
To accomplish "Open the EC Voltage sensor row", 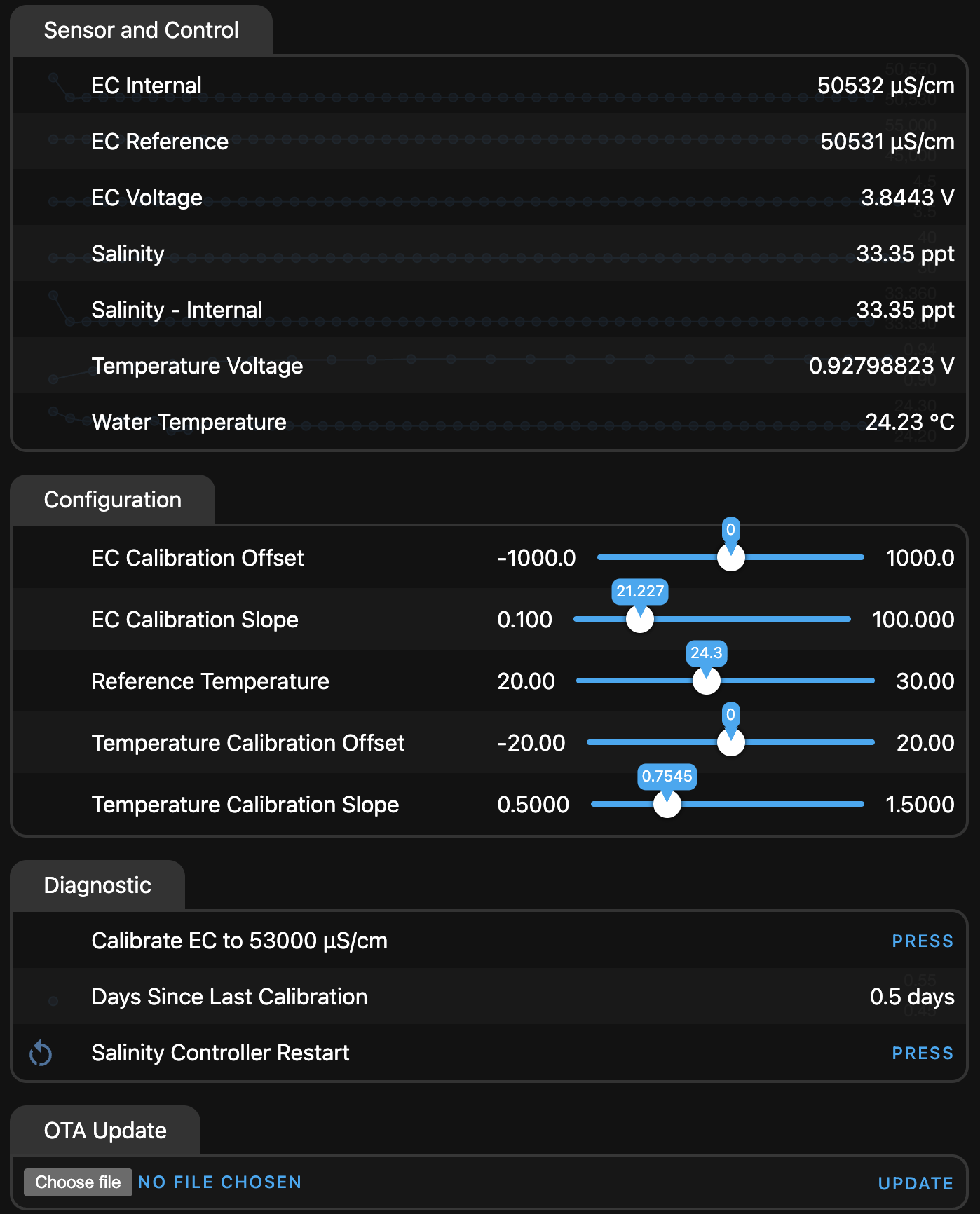I will coord(489,198).
